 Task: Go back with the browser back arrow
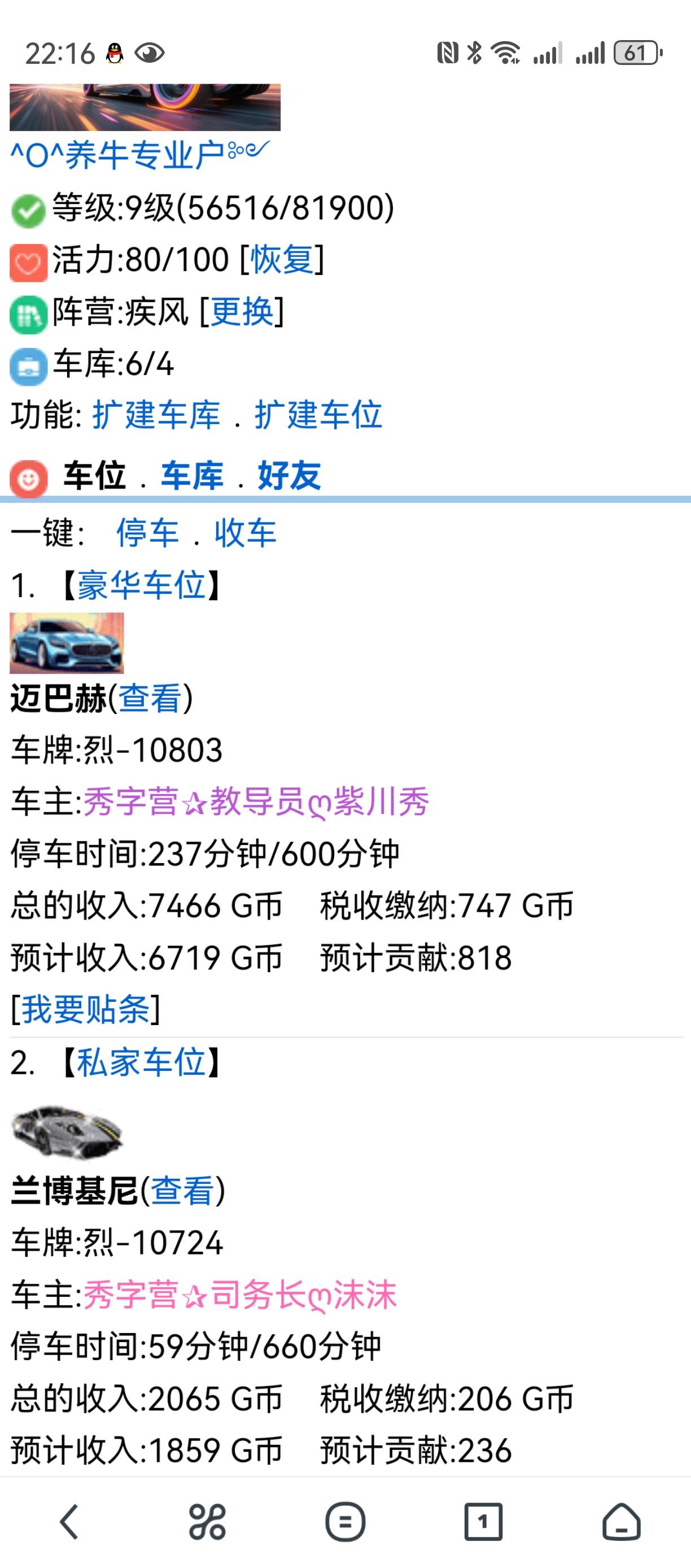69,1522
